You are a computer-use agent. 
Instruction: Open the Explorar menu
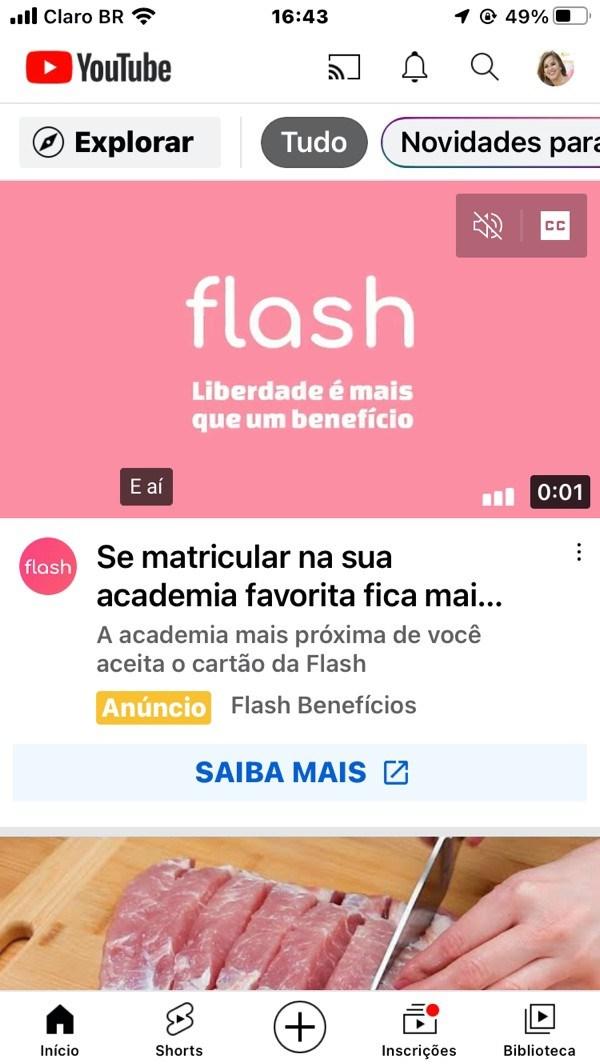120,142
